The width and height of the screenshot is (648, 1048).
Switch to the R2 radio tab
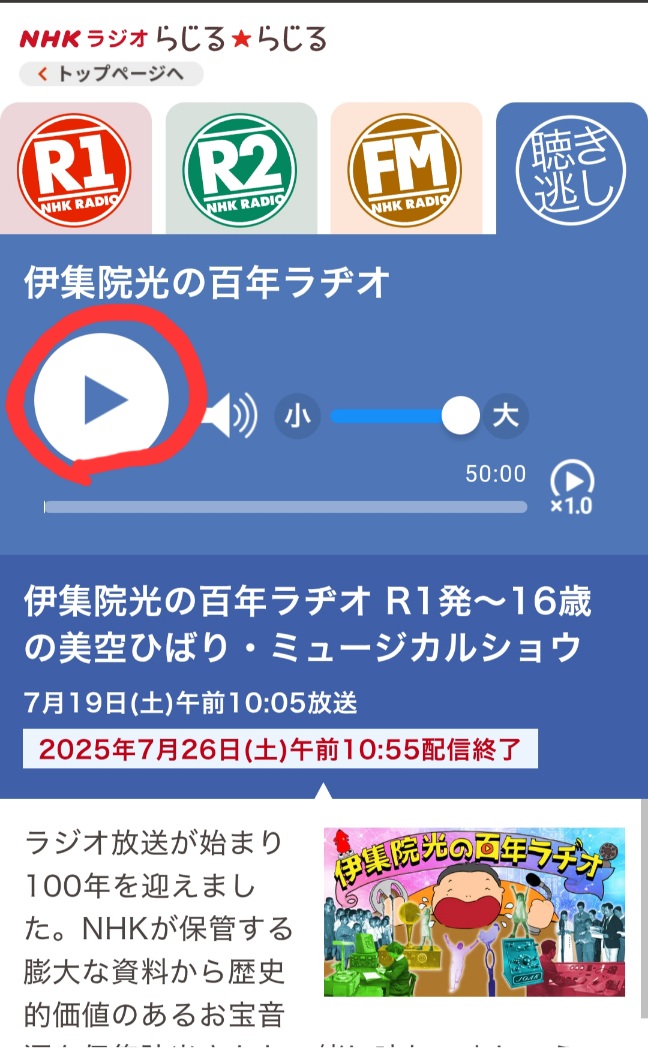(x=240, y=169)
